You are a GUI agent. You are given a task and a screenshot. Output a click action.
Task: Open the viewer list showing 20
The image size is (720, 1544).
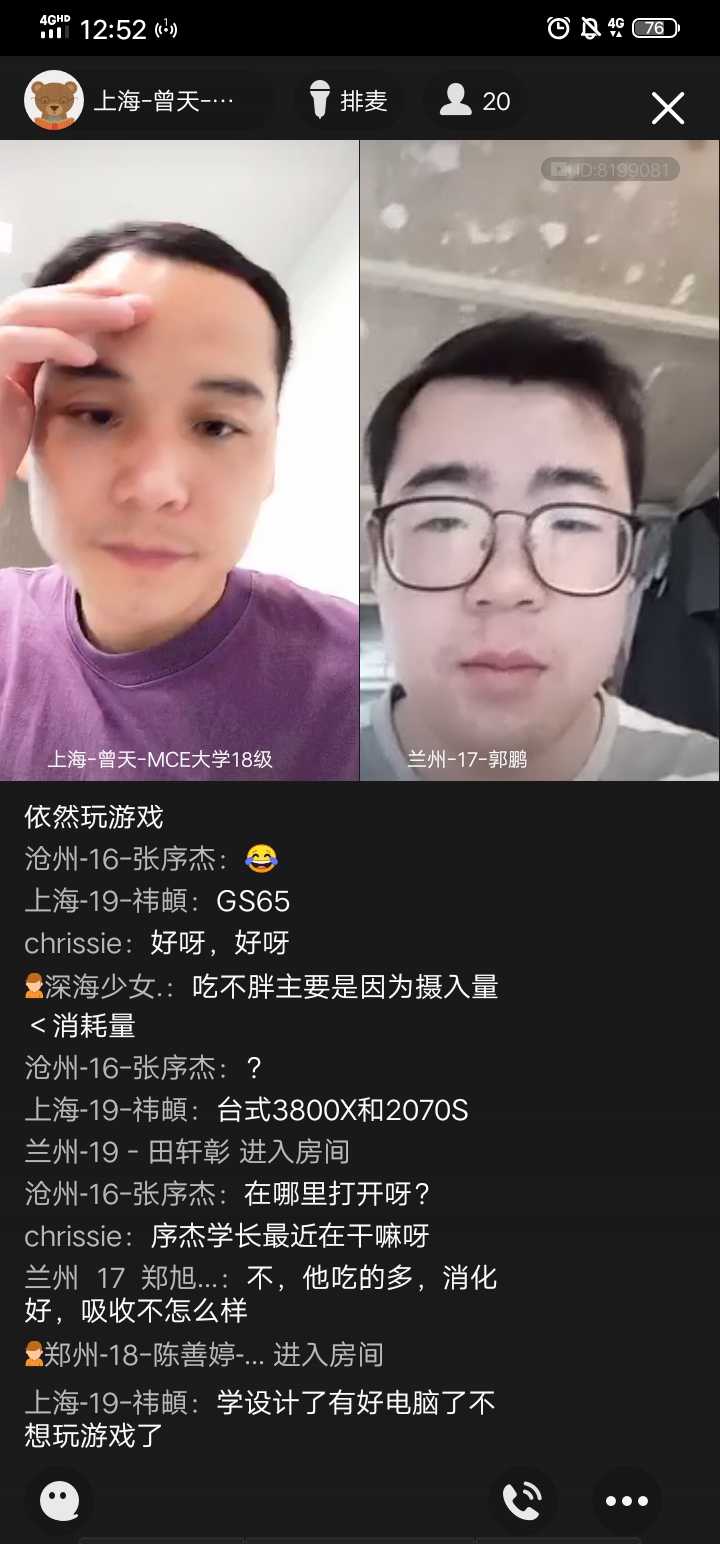[x=475, y=101]
